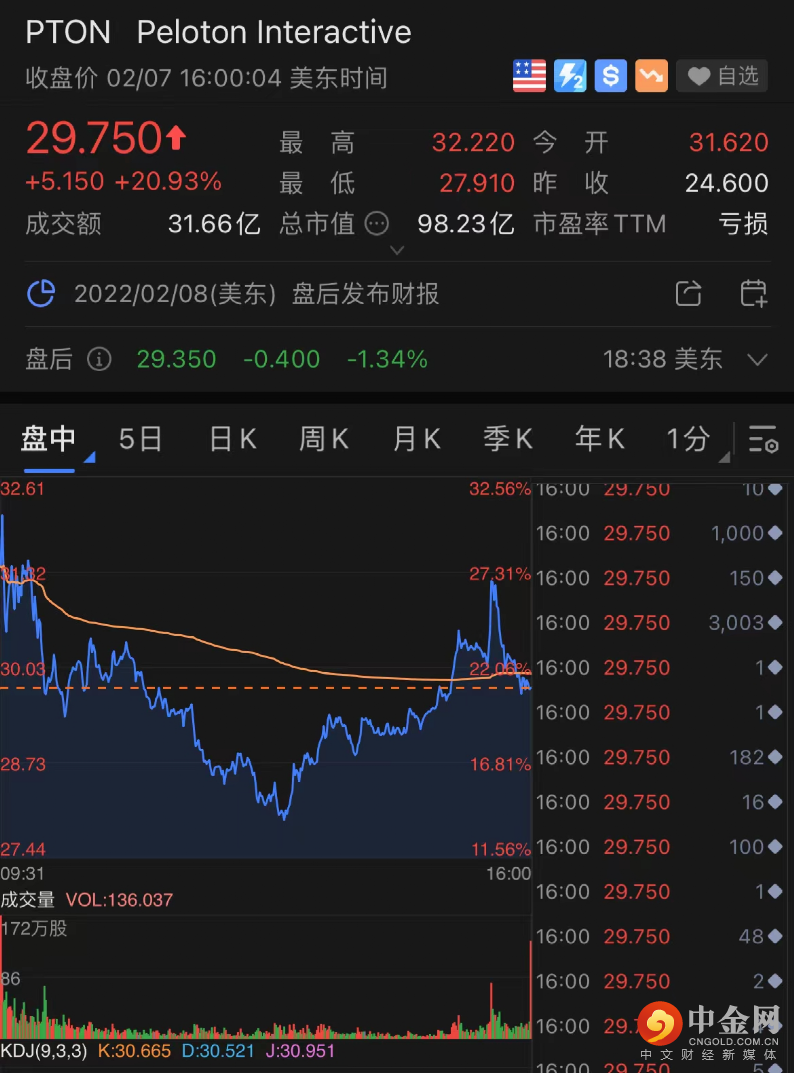The height and width of the screenshot is (1073, 794).
Task: Add PTON to the 自选 watchlist
Action: tap(723, 76)
